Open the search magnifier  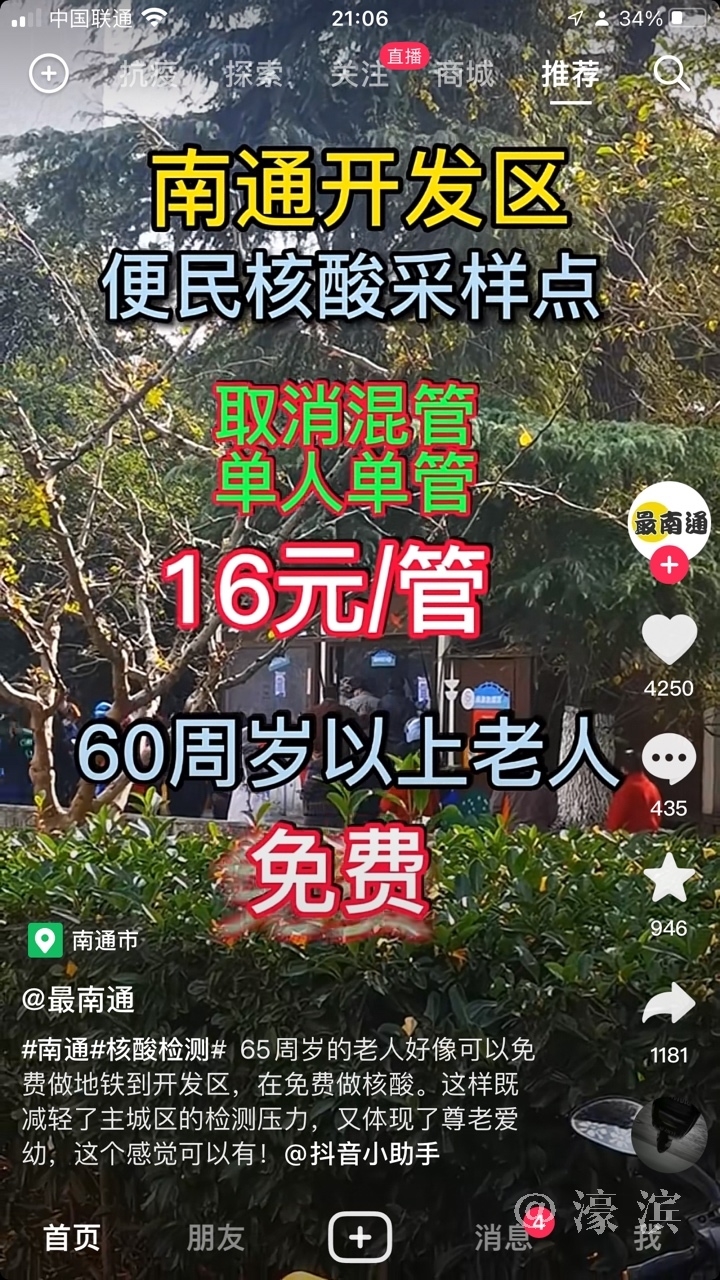[669, 73]
